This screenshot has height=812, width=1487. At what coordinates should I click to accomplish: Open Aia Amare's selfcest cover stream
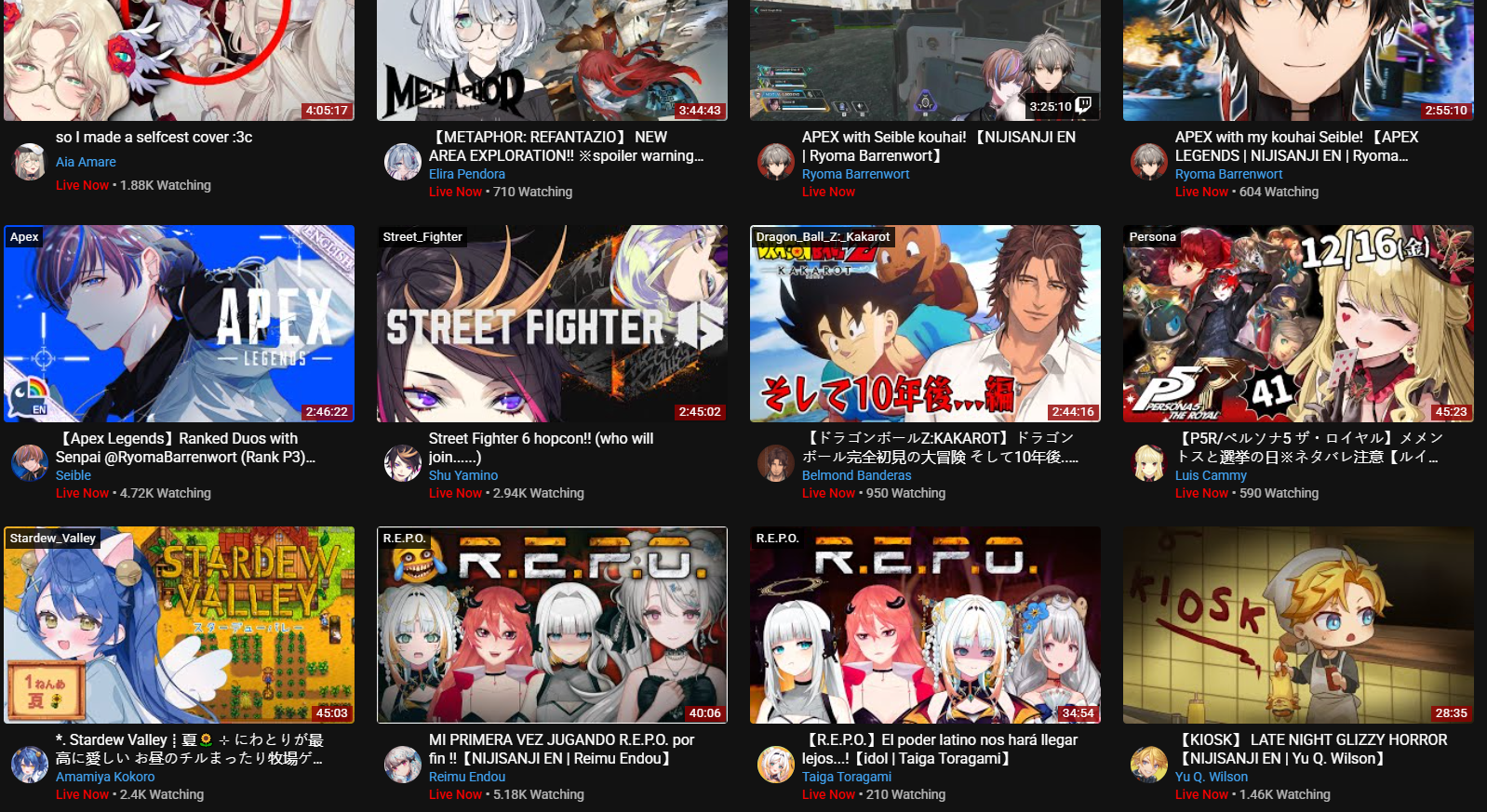point(179,60)
